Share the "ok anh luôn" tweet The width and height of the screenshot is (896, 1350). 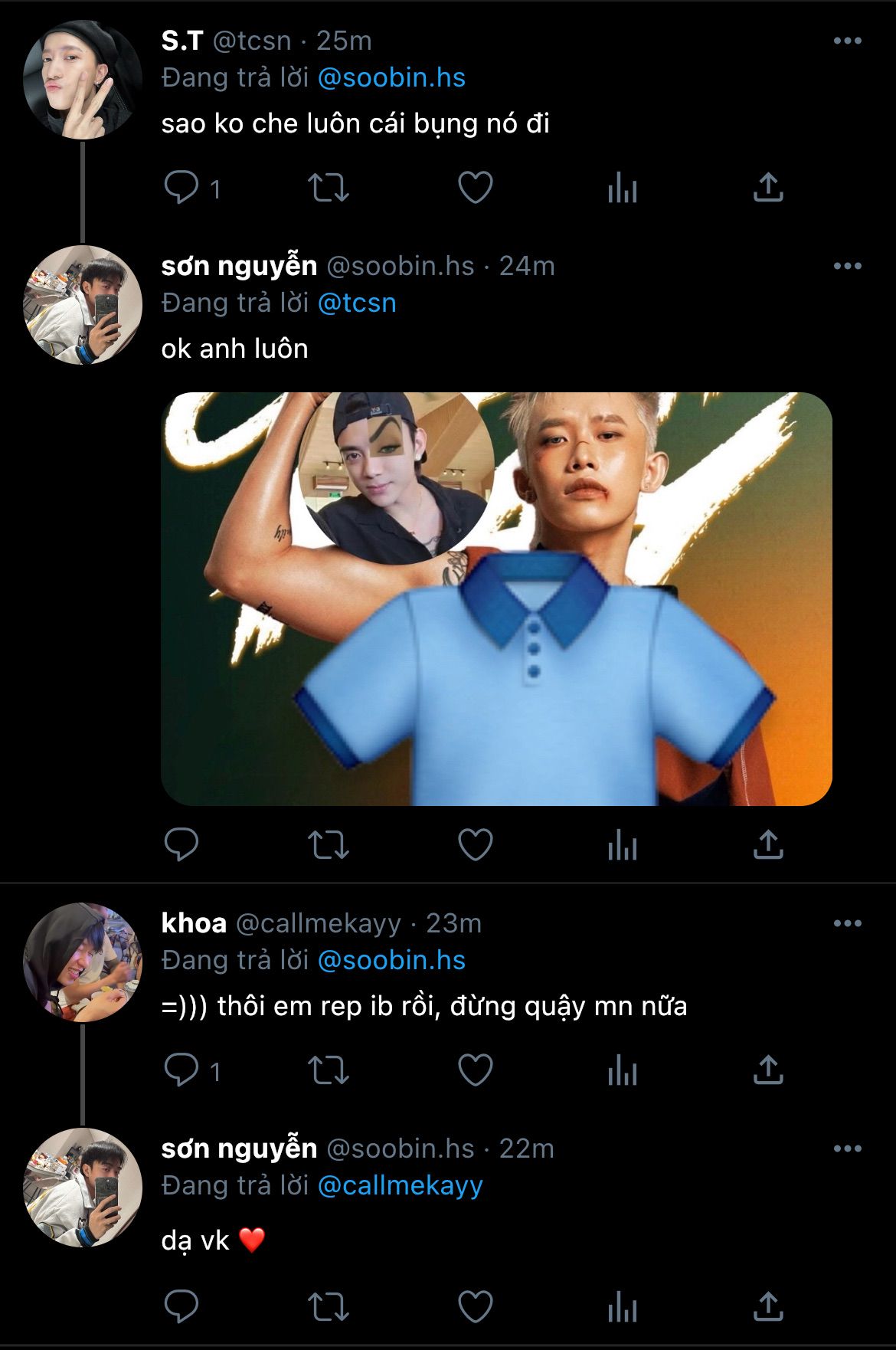(x=767, y=845)
